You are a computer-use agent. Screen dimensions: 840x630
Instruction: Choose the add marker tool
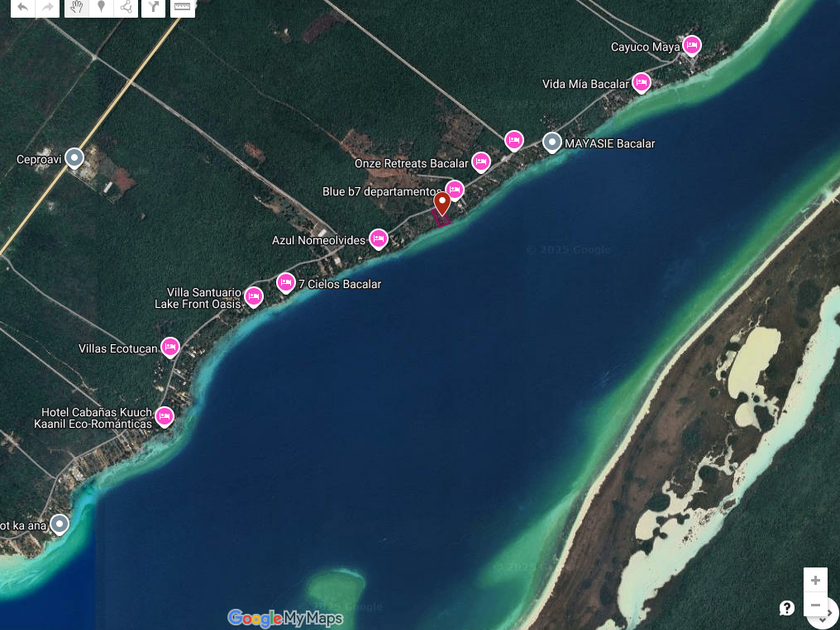pyautogui.click(x=101, y=8)
